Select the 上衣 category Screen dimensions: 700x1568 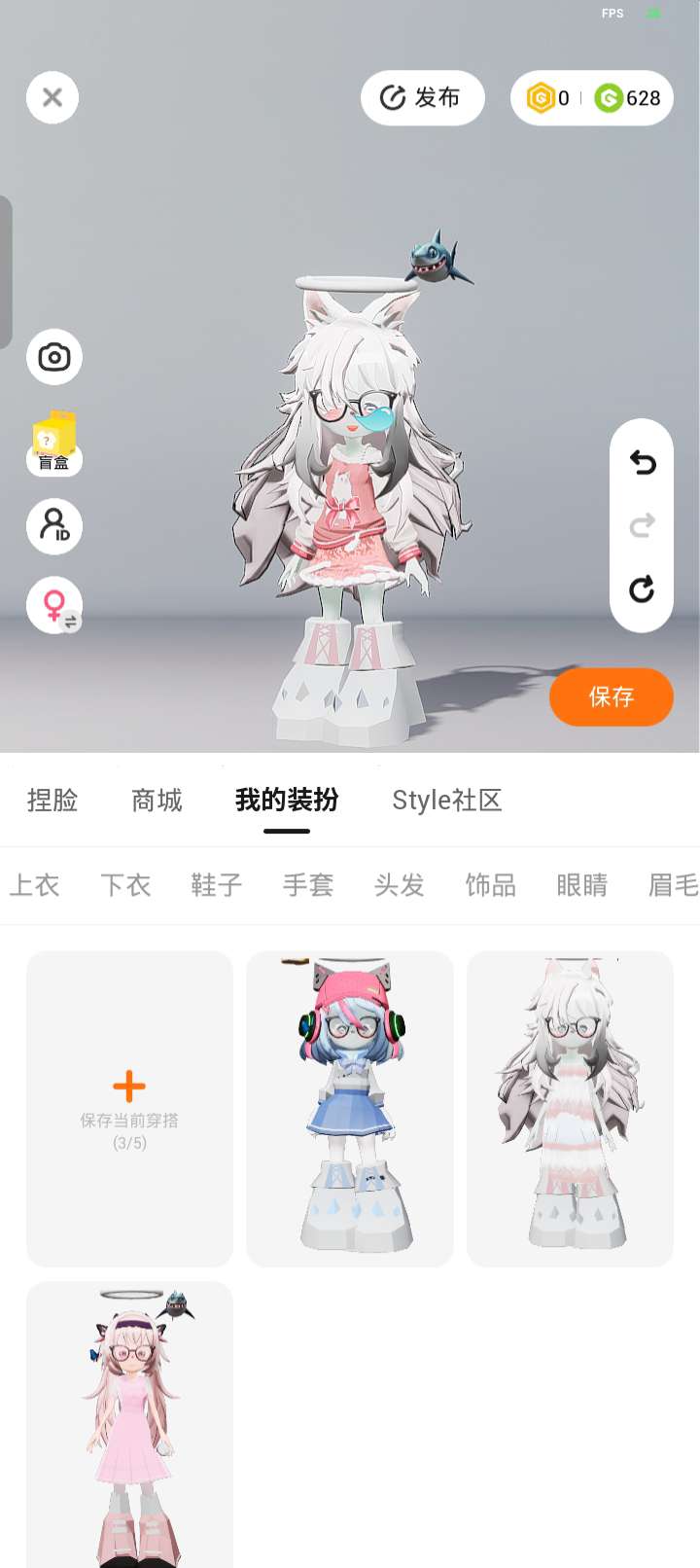coord(35,885)
